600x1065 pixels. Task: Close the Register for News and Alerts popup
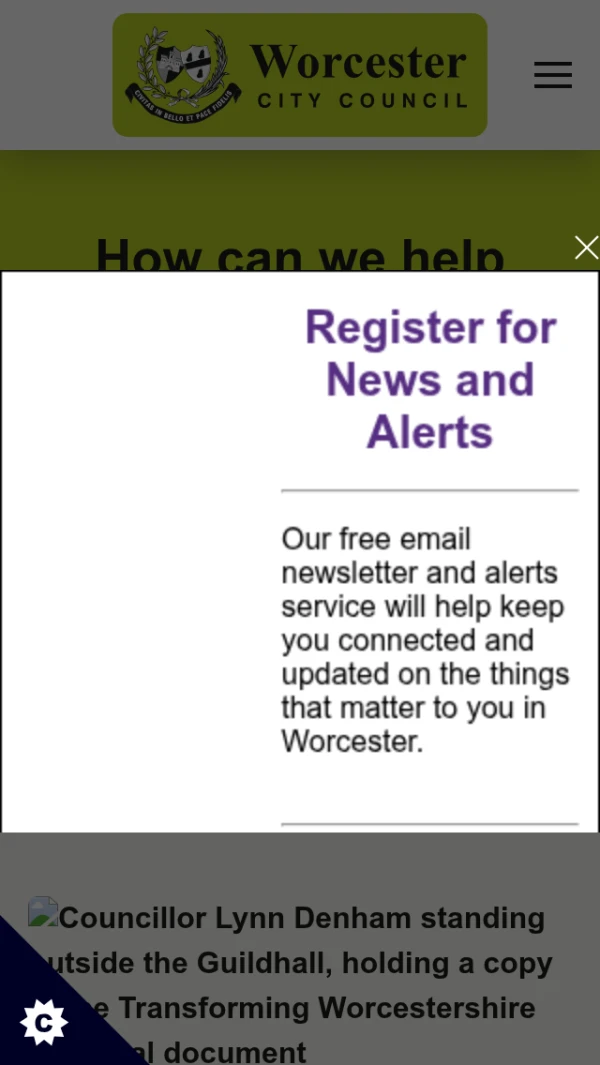pyautogui.click(x=586, y=248)
